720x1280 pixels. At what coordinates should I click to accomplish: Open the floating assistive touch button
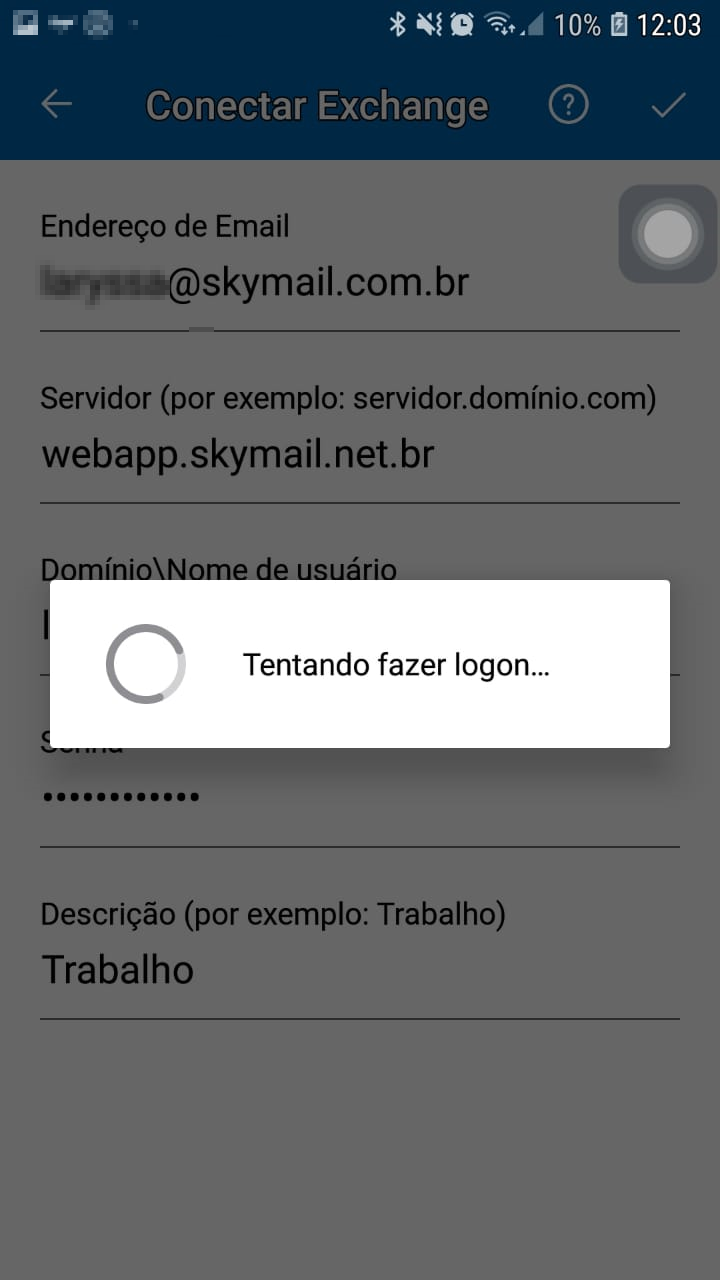tap(668, 235)
